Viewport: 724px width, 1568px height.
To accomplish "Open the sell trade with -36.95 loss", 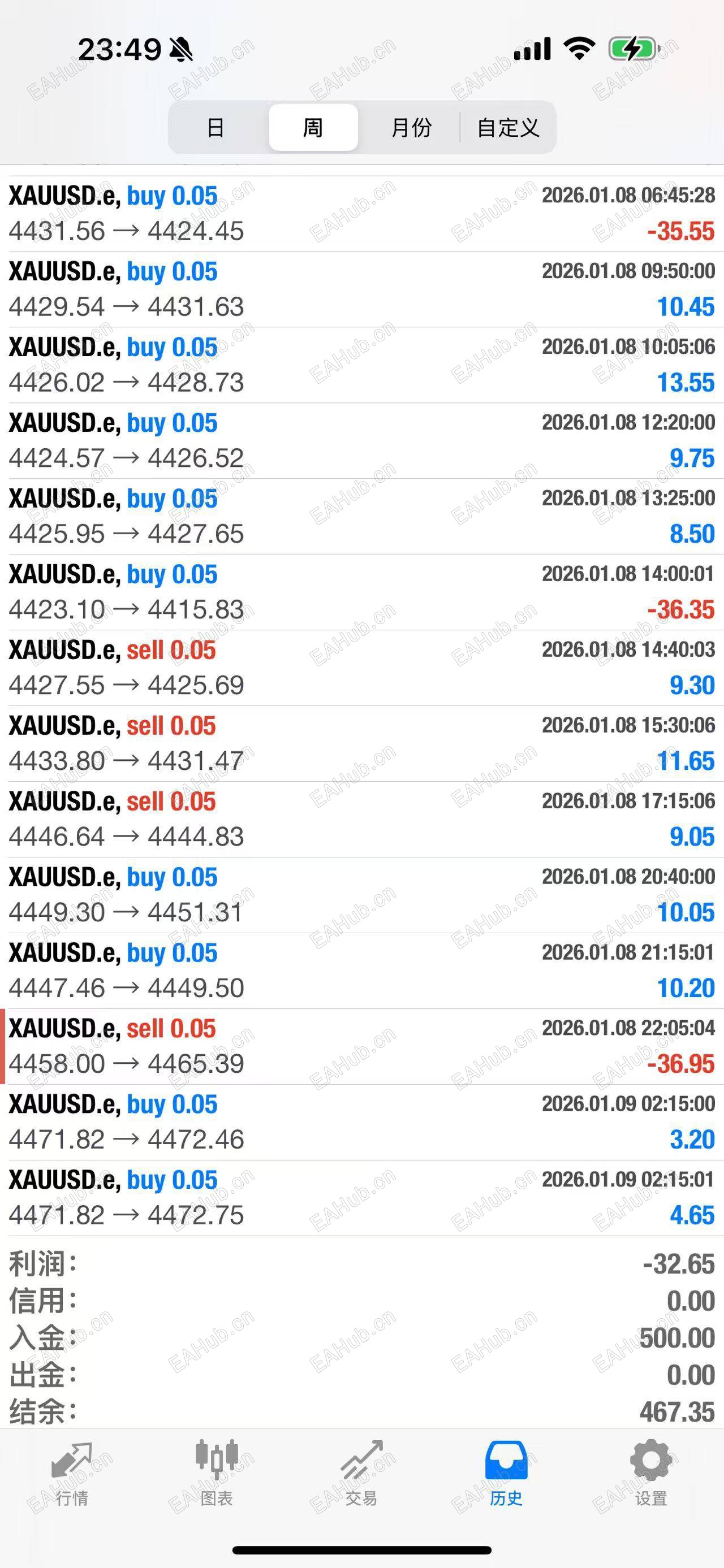I will point(361,1046).
